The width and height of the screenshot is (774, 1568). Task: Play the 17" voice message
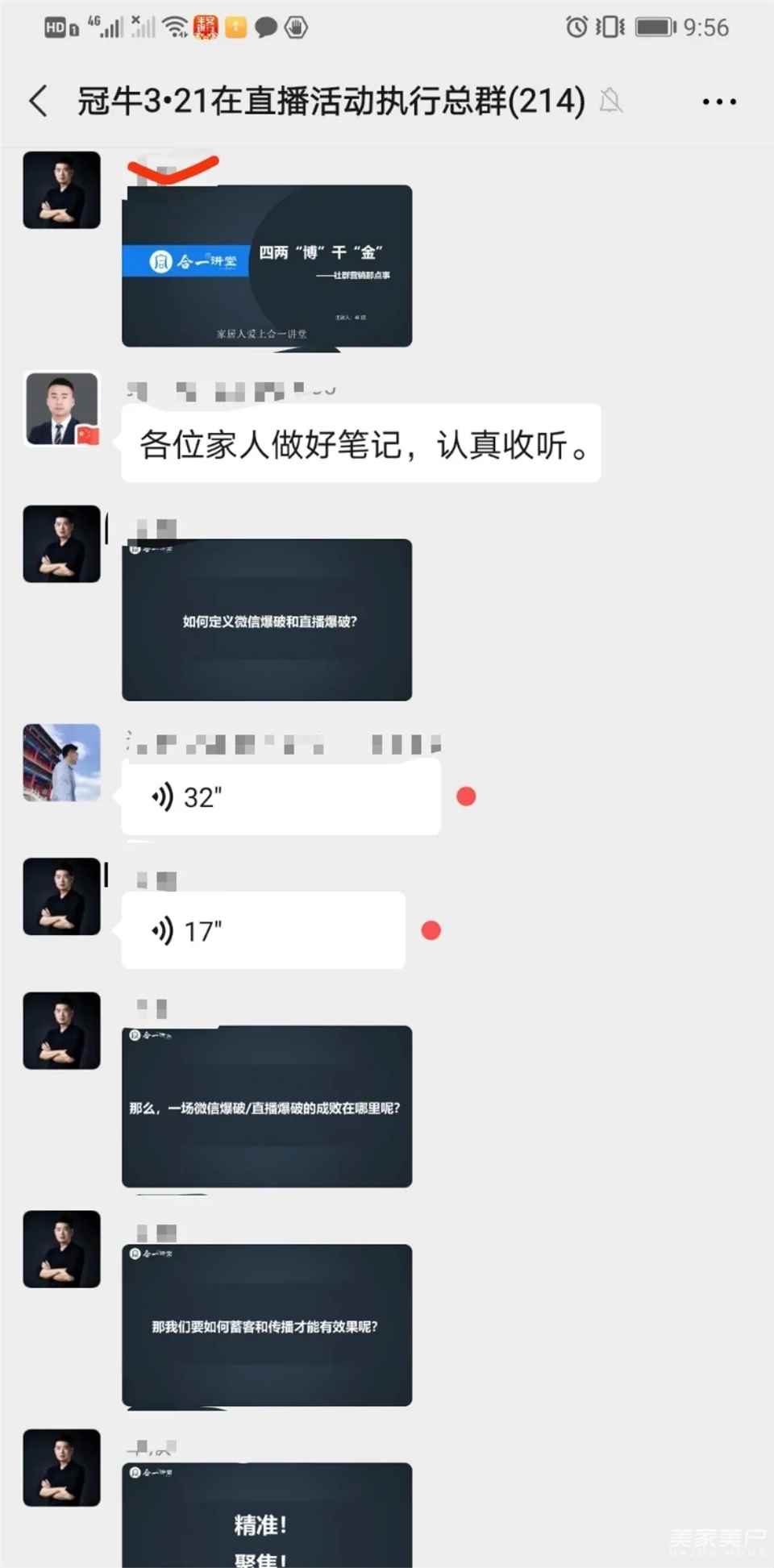[263, 931]
